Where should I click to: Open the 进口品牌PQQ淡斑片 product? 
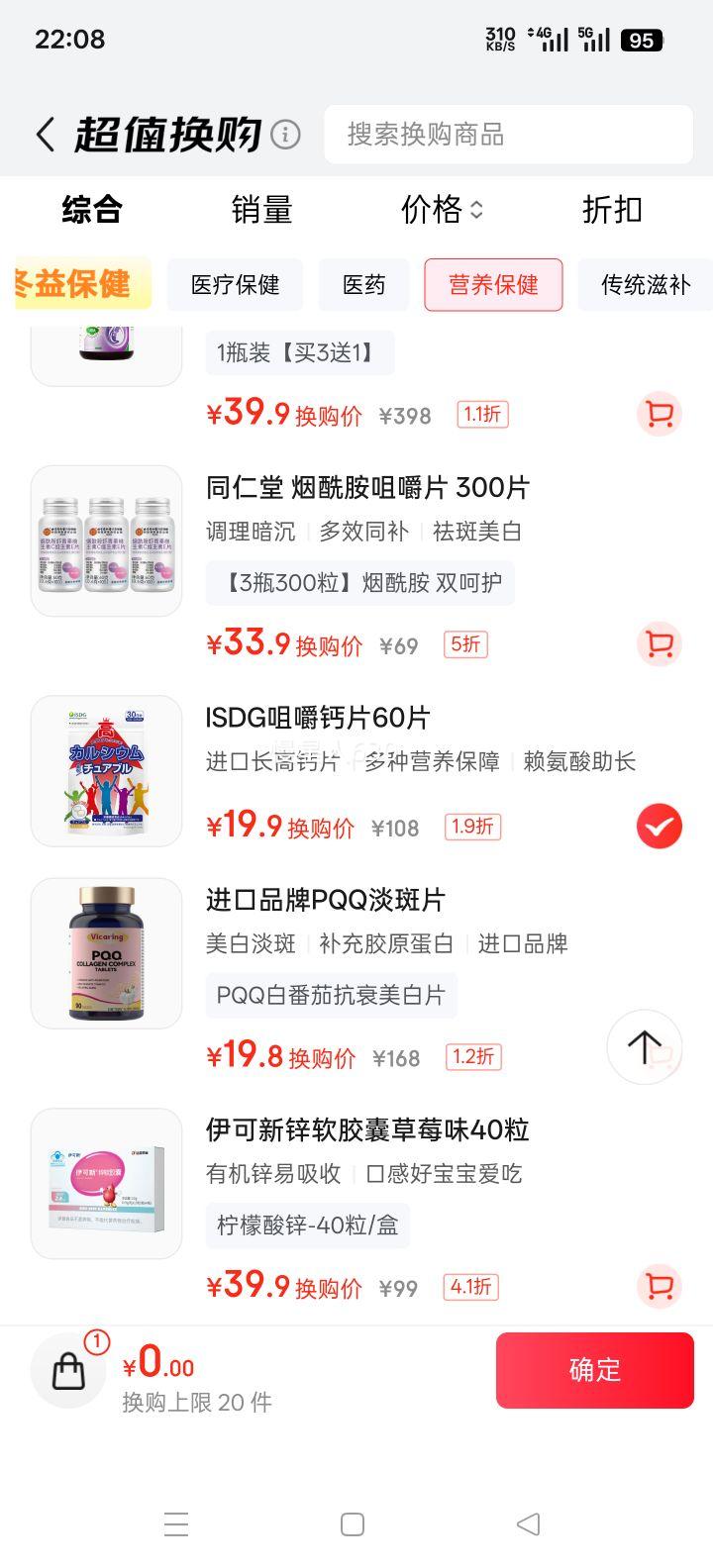(325, 900)
